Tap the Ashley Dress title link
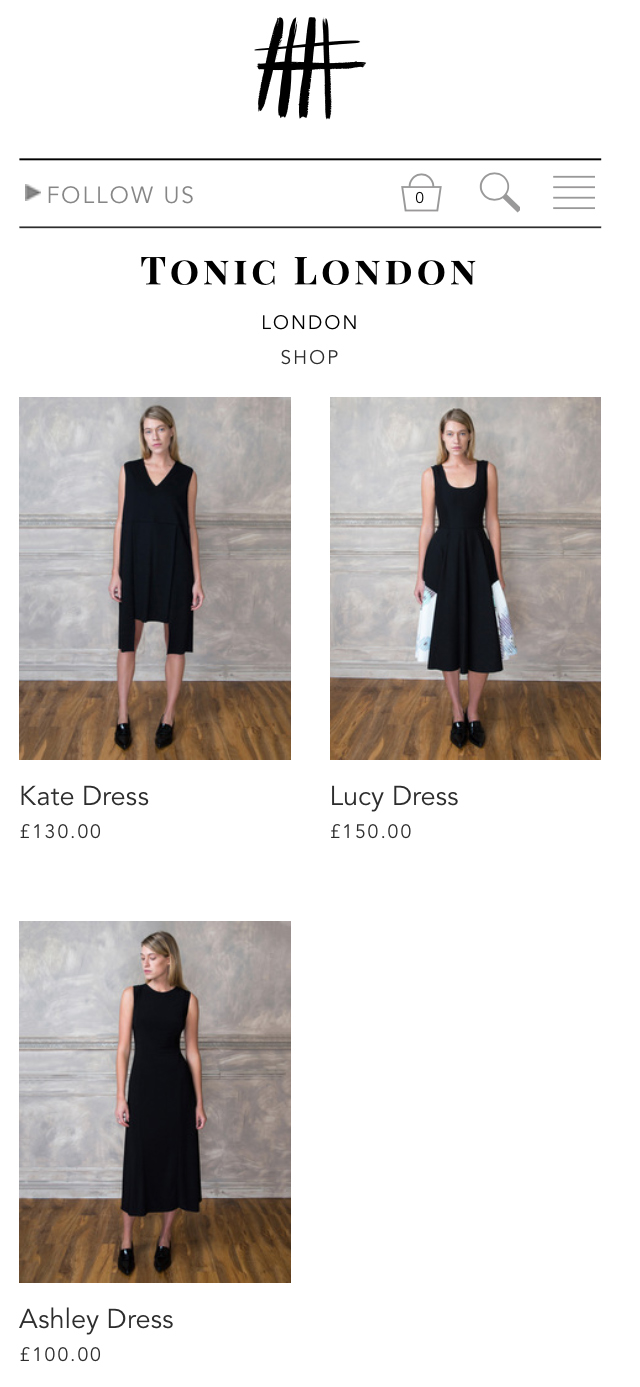The image size is (640, 1387). pos(96,1319)
